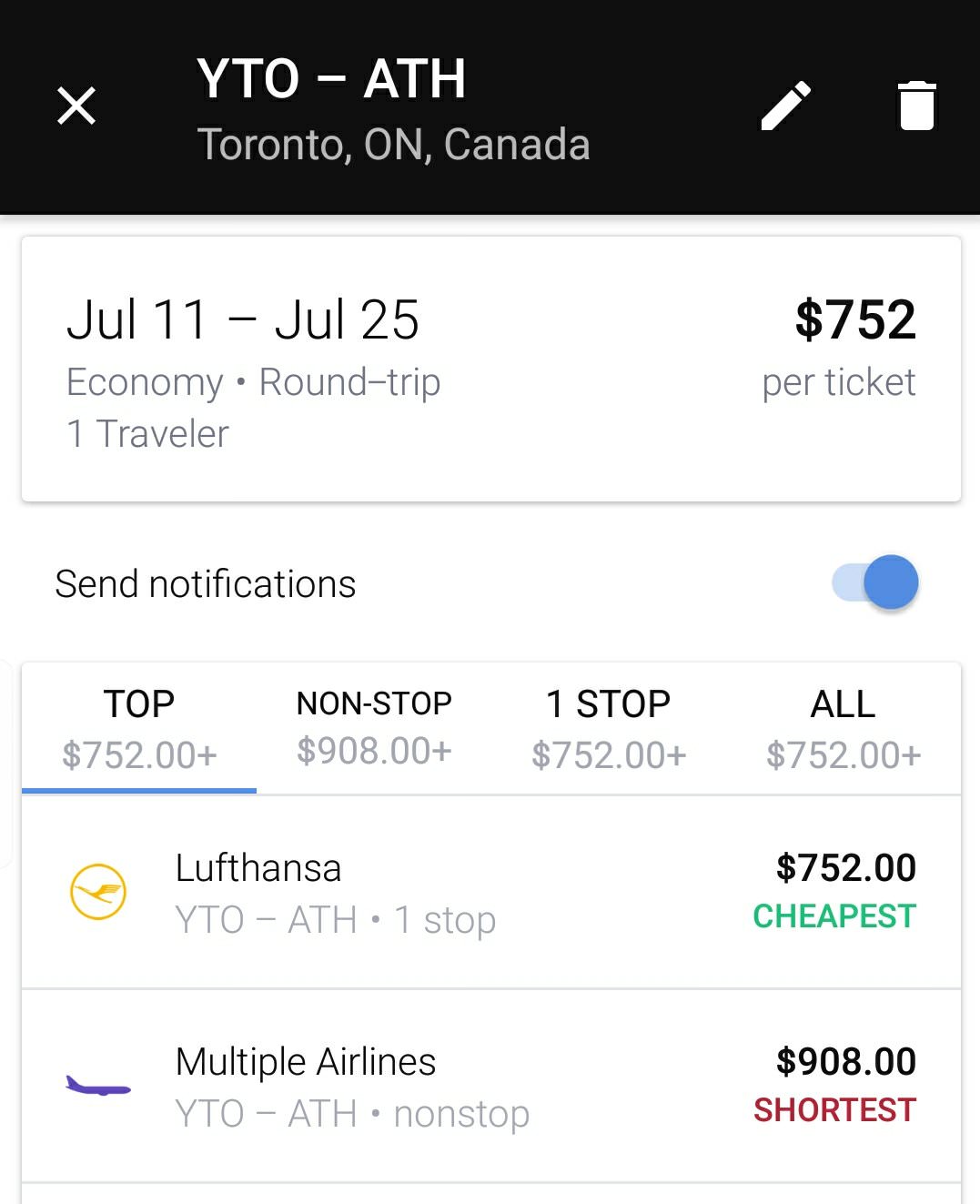
Task: Open the Lufthansa $752.00 flight
Action: click(x=490, y=893)
